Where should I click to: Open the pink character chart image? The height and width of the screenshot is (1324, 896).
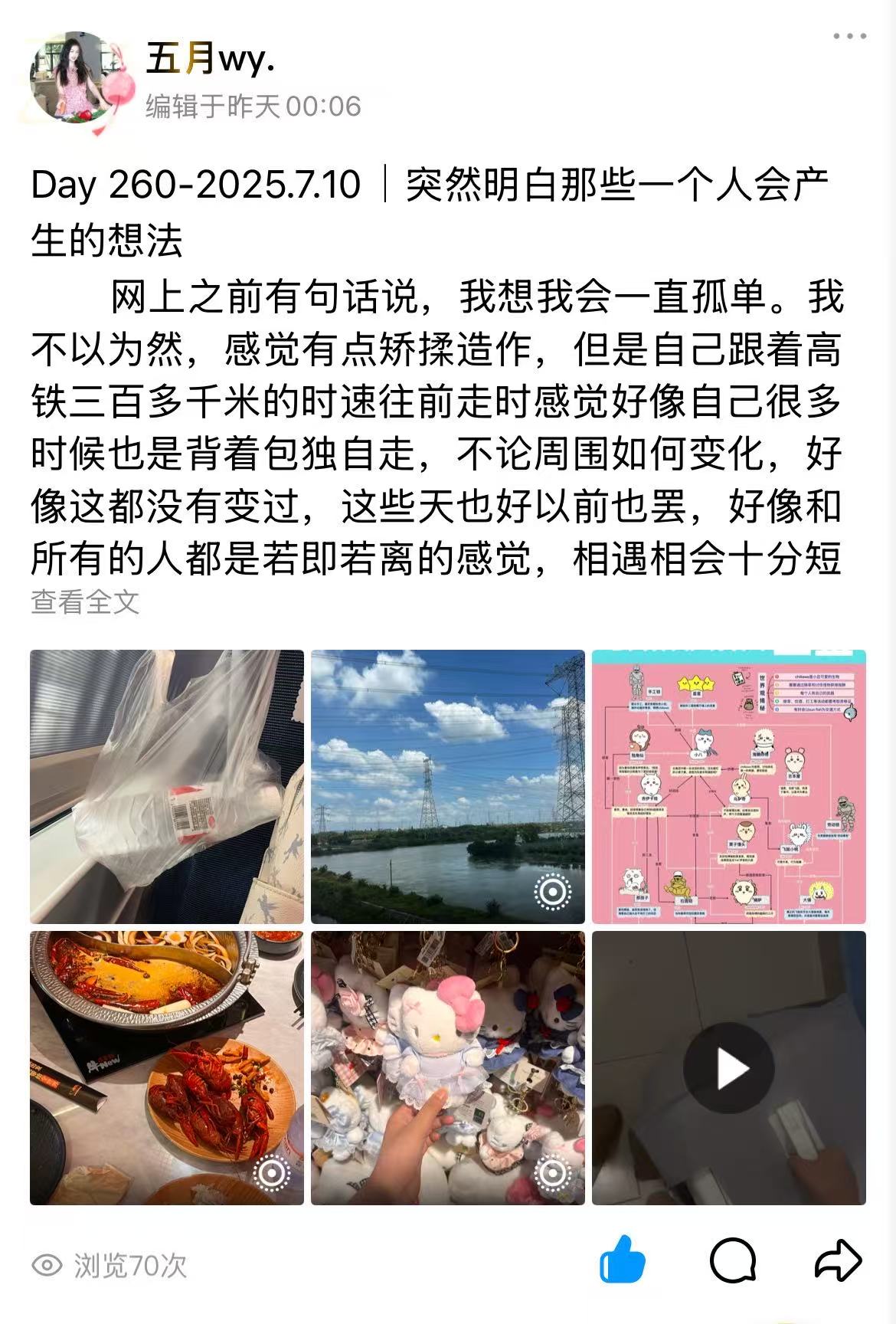(728, 787)
